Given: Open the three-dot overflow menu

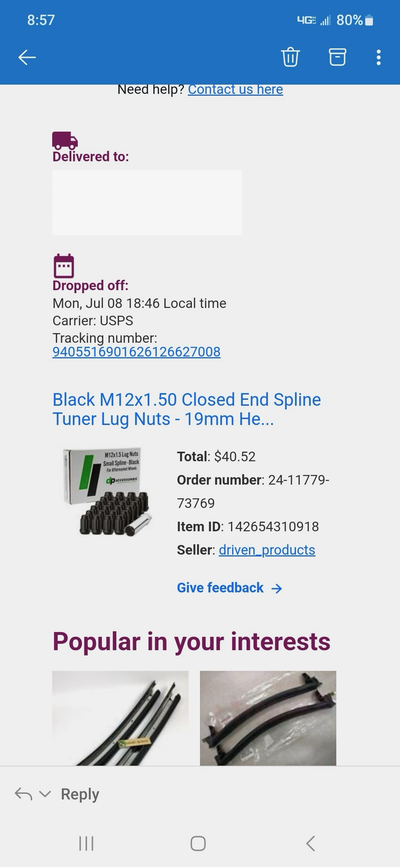Looking at the screenshot, I should (x=378, y=57).
